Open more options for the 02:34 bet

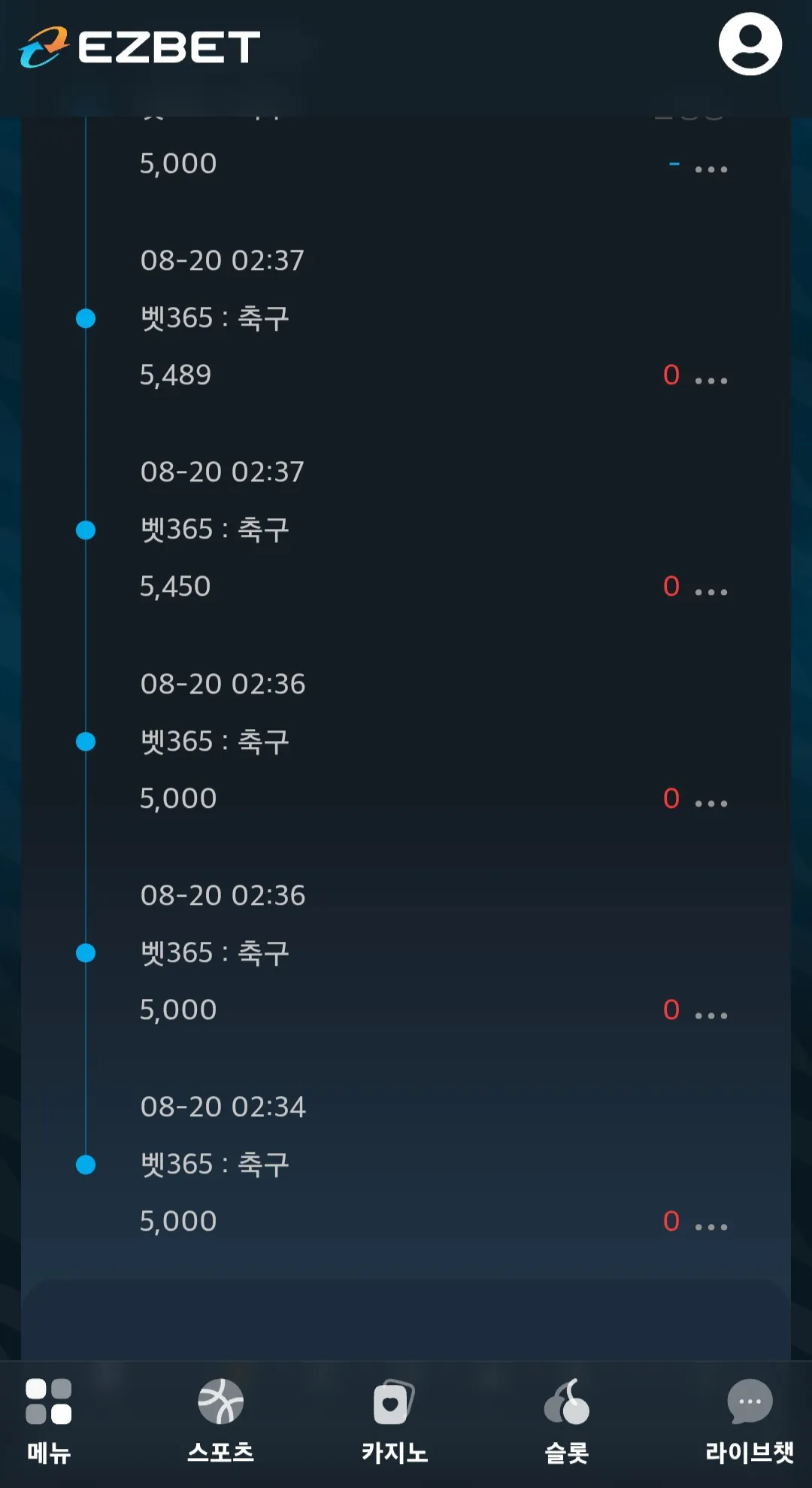[x=710, y=1228]
